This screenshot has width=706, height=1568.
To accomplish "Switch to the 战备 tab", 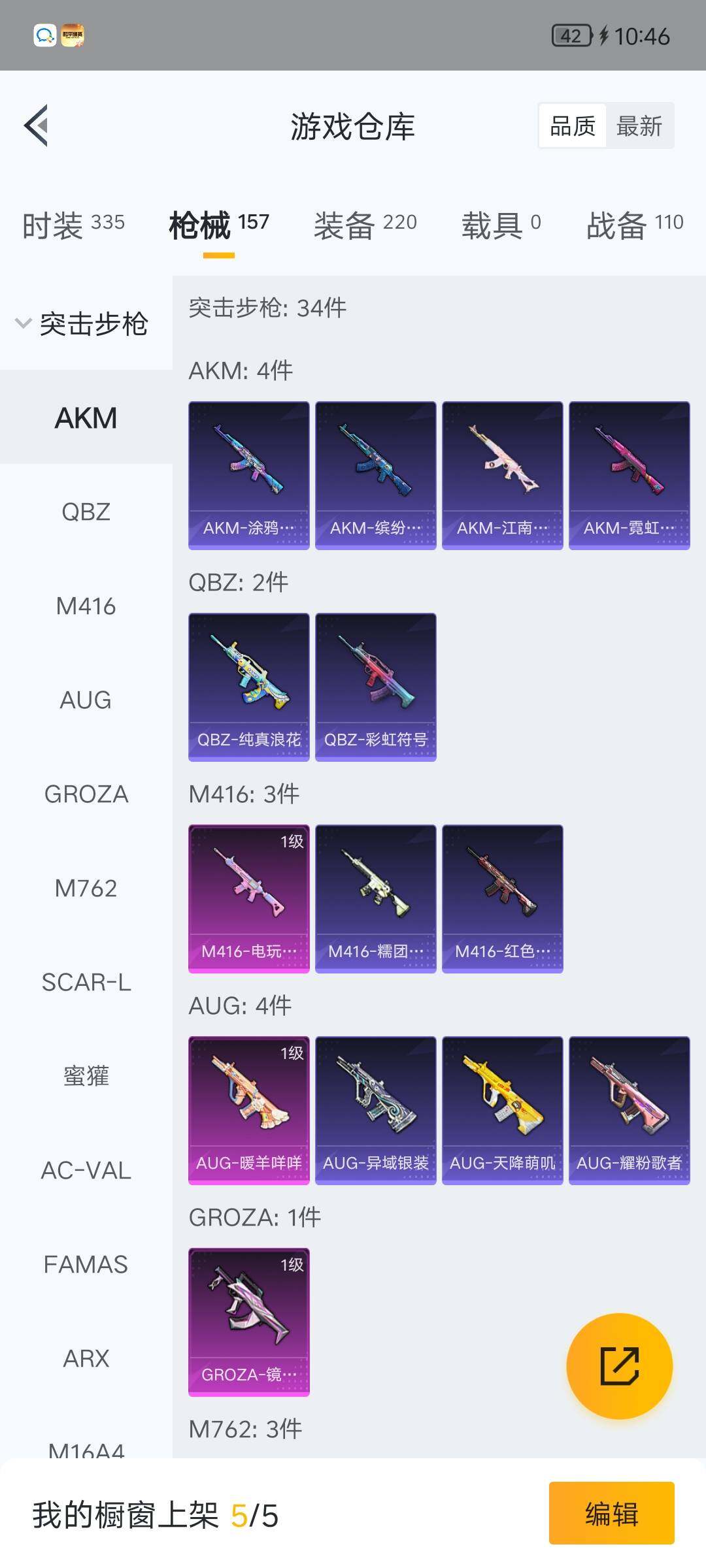I will click(634, 225).
